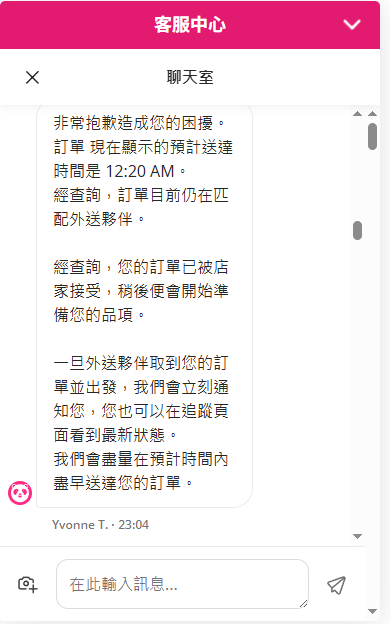Viewport: 390px width, 624px height.
Task: Attach a photo with the camera icon
Action: click(x=27, y=584)
